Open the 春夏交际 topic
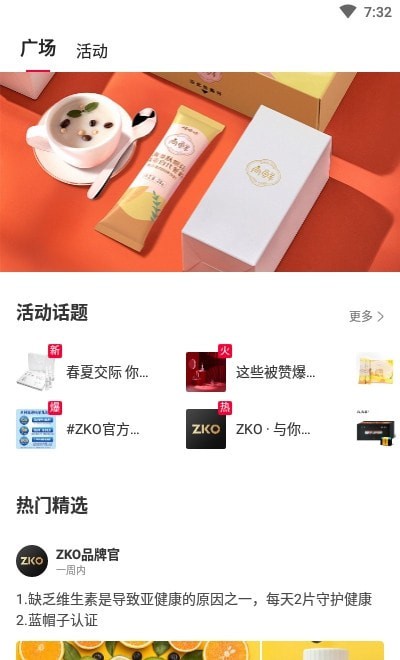 click(83, 372)
